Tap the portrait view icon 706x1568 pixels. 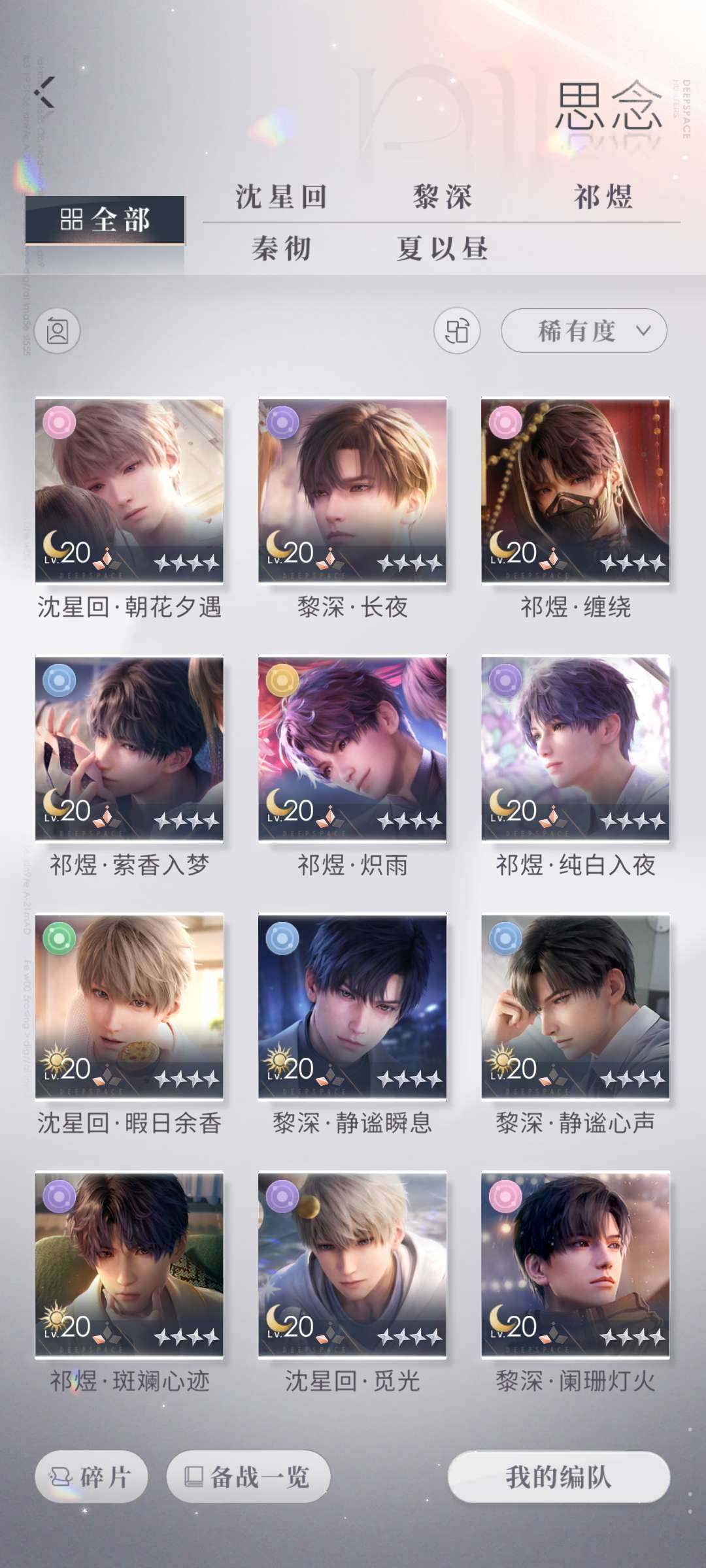click(58, 331)
